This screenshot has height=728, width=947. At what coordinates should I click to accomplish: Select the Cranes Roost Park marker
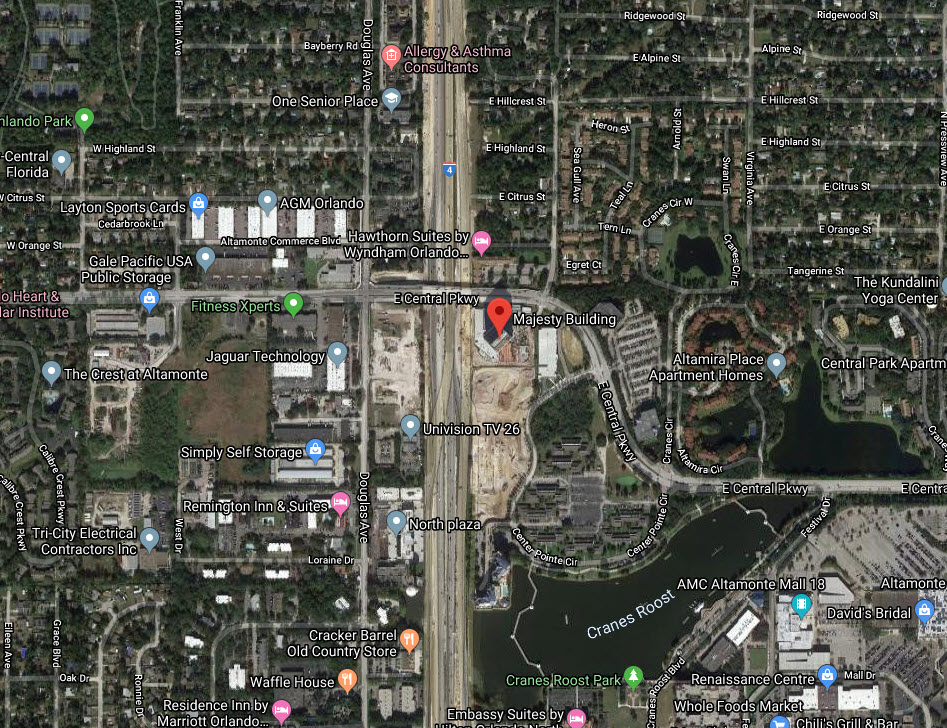pos(633,678)
